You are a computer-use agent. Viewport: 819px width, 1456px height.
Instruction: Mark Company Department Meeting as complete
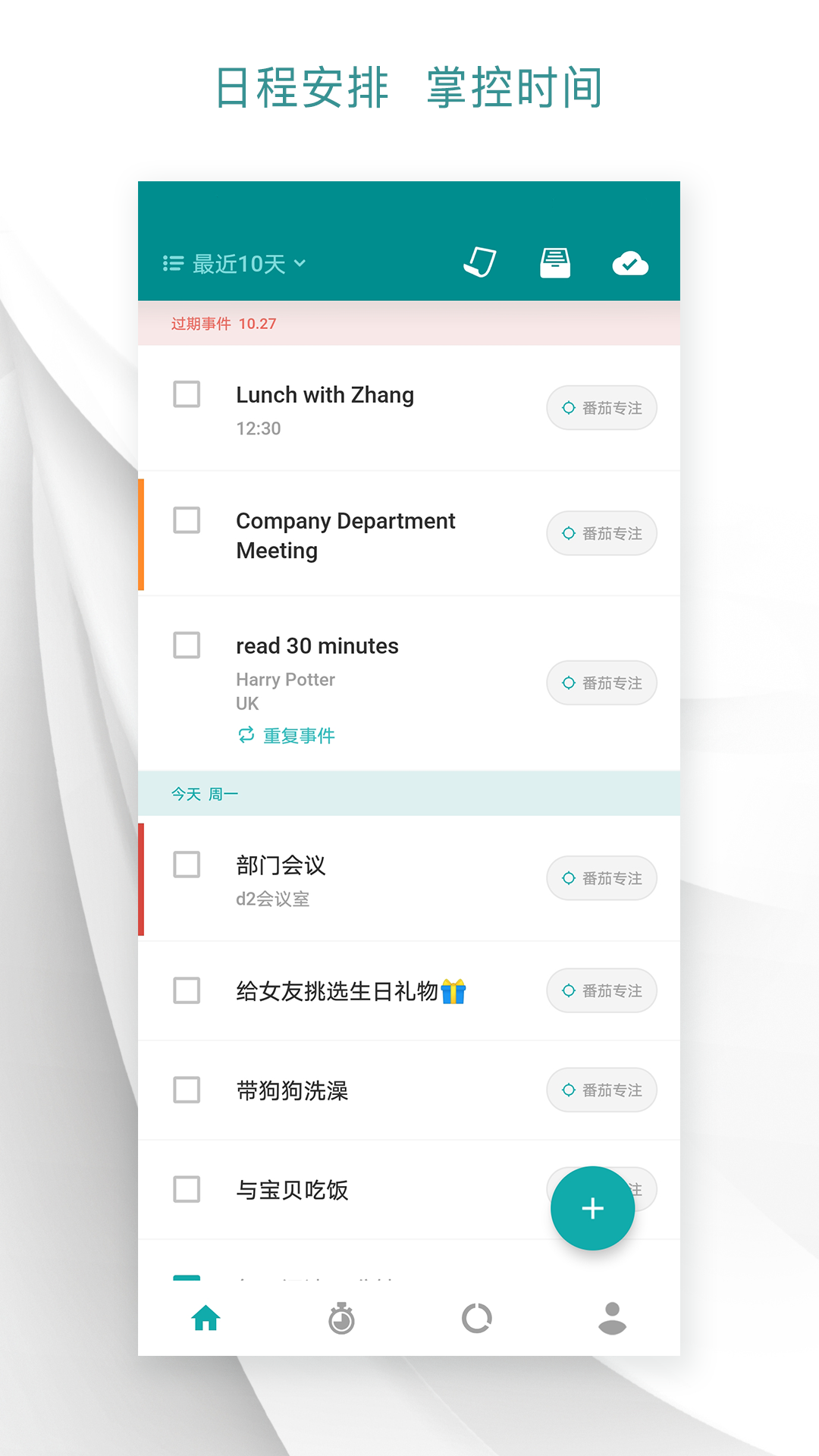tap(186, 521)
